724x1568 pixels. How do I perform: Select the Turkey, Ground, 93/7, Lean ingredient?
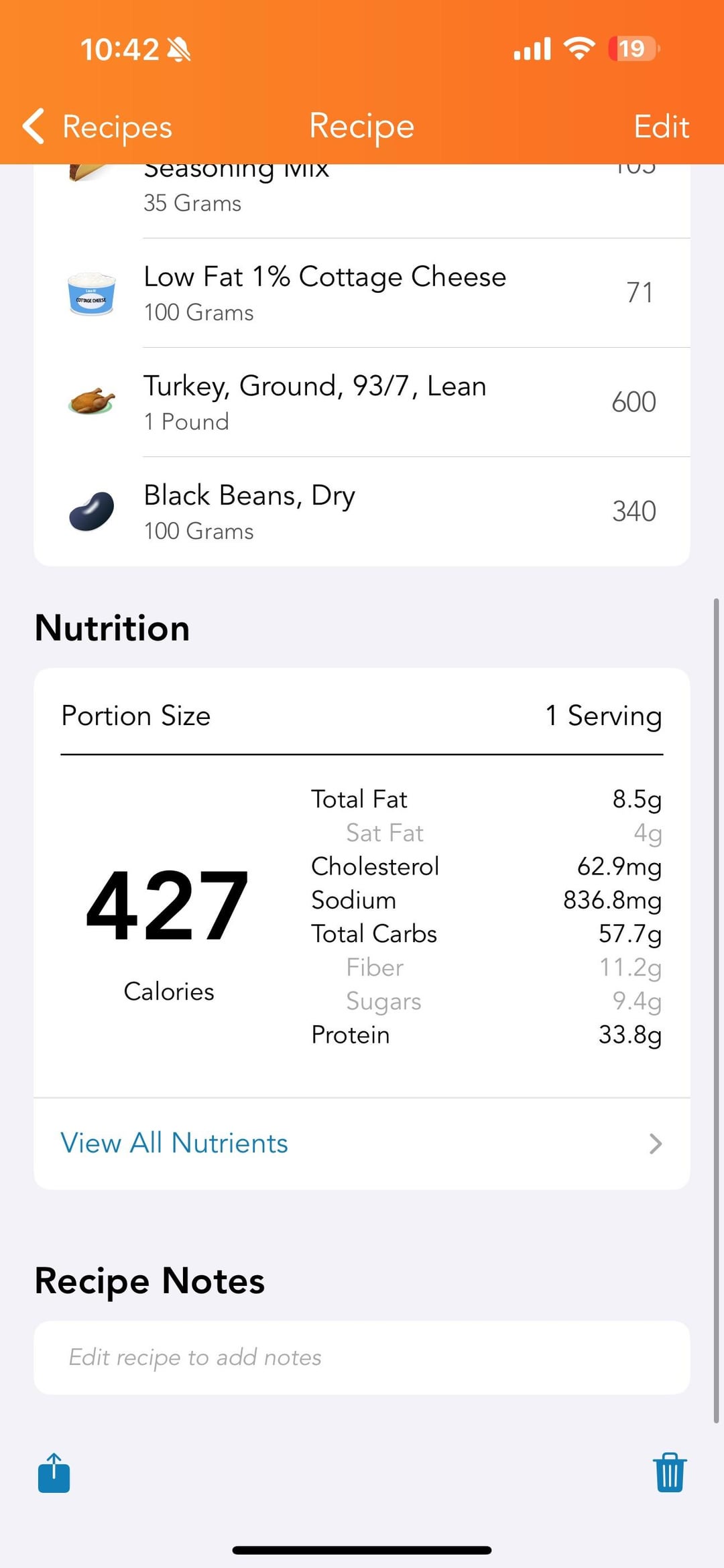(x=362, y=402)
